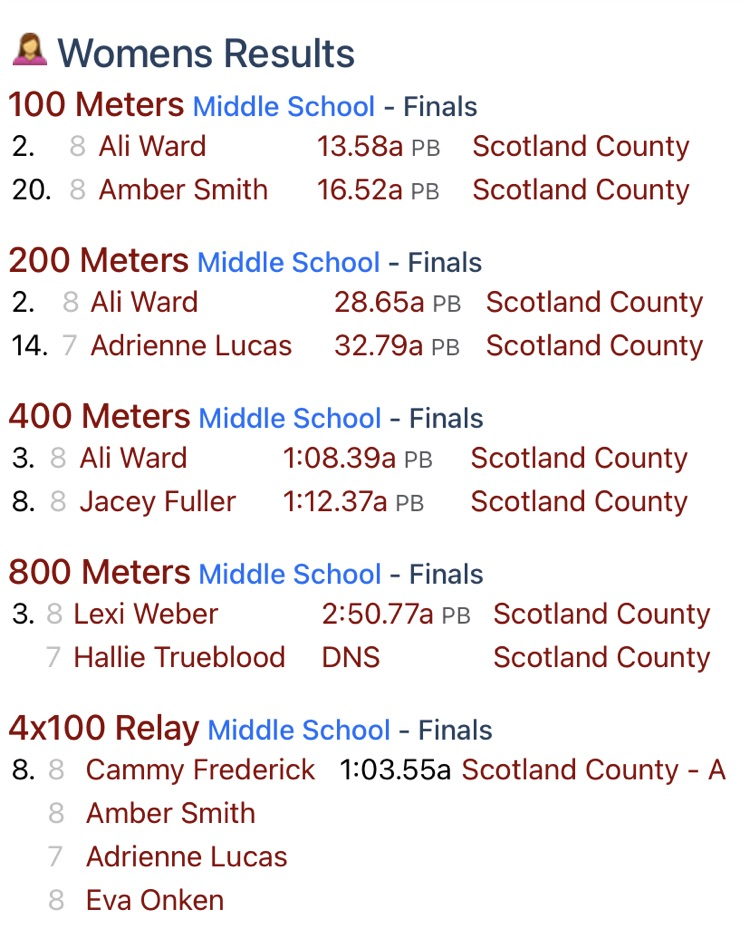Viewport: 750px width, 939px height.
Task: Open the 200 Meters event link
Action: (98, 261)
